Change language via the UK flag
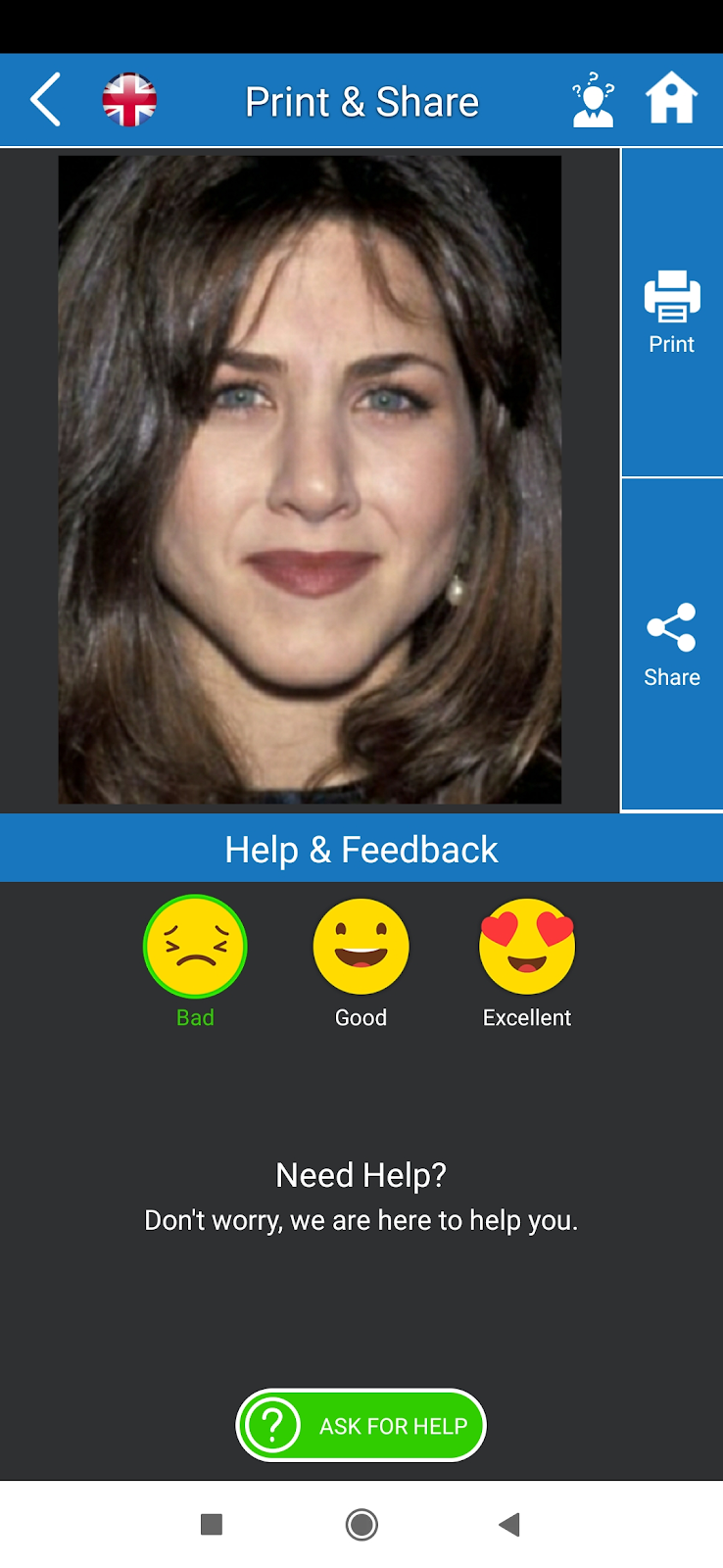This screenshot has width=723, height=1568. pyautogui.click(x=129, y=100)
